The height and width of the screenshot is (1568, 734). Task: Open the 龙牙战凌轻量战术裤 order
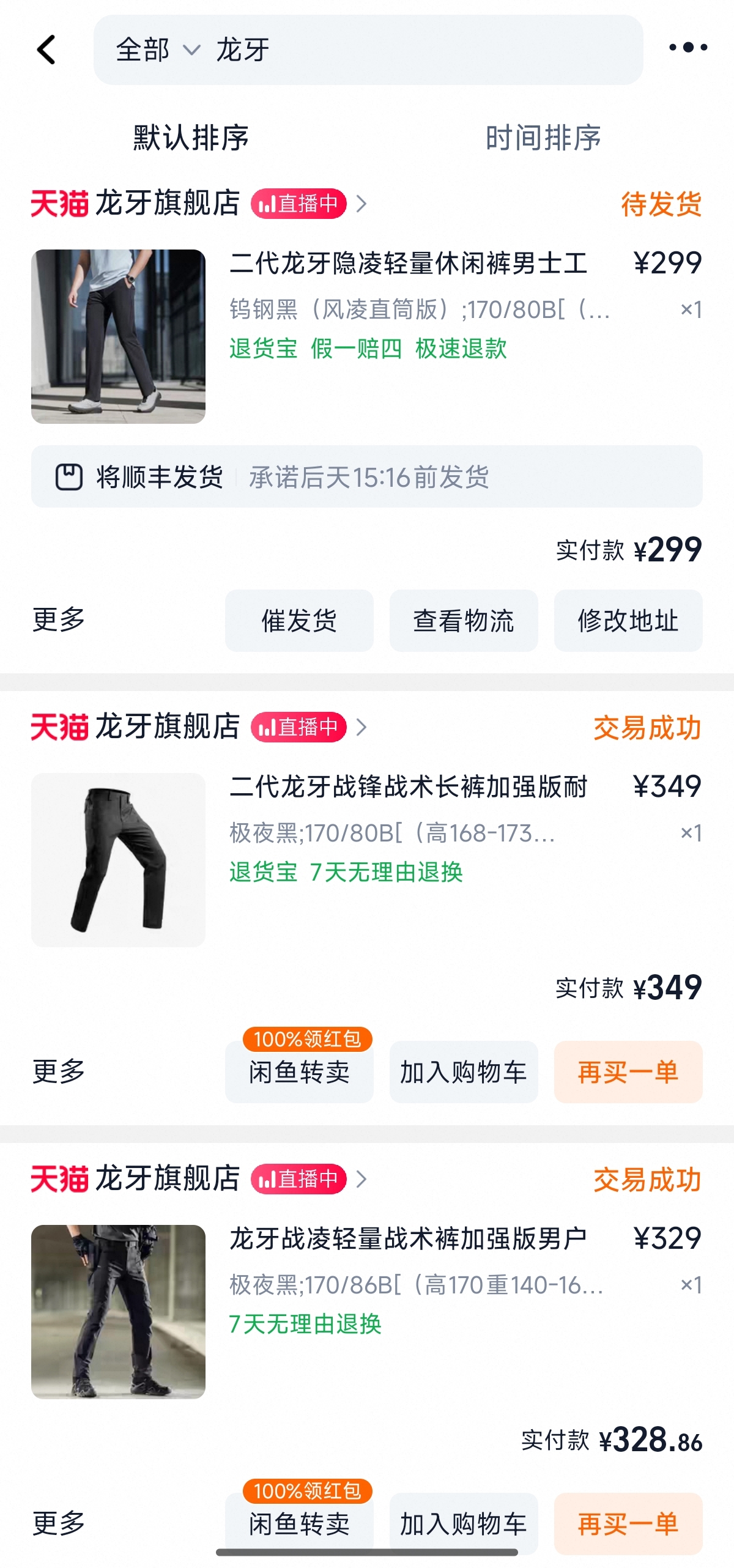coord(407,1240)
